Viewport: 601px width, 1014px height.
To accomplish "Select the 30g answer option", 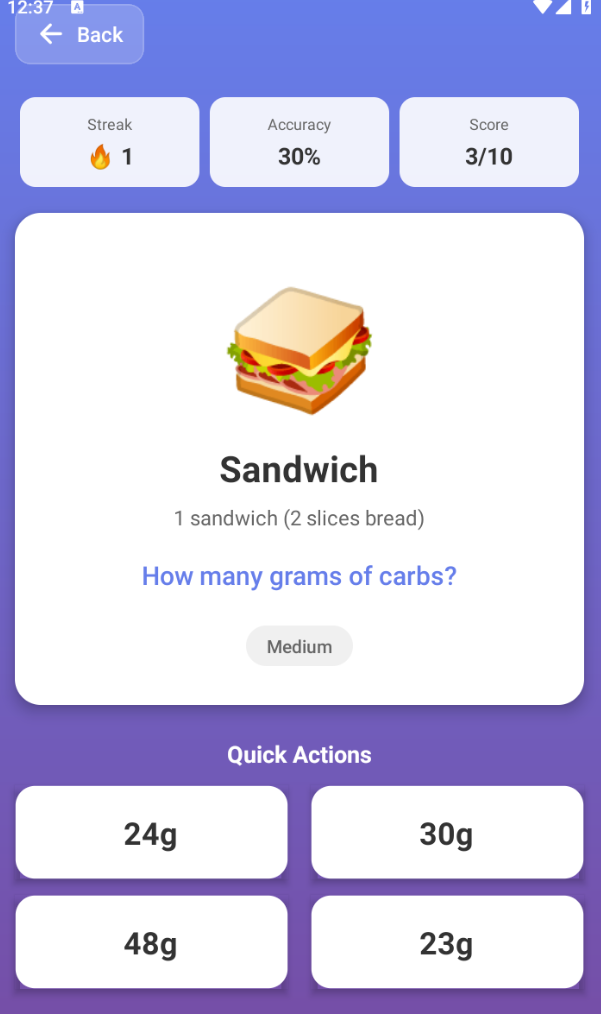I will tap(447, 833).
